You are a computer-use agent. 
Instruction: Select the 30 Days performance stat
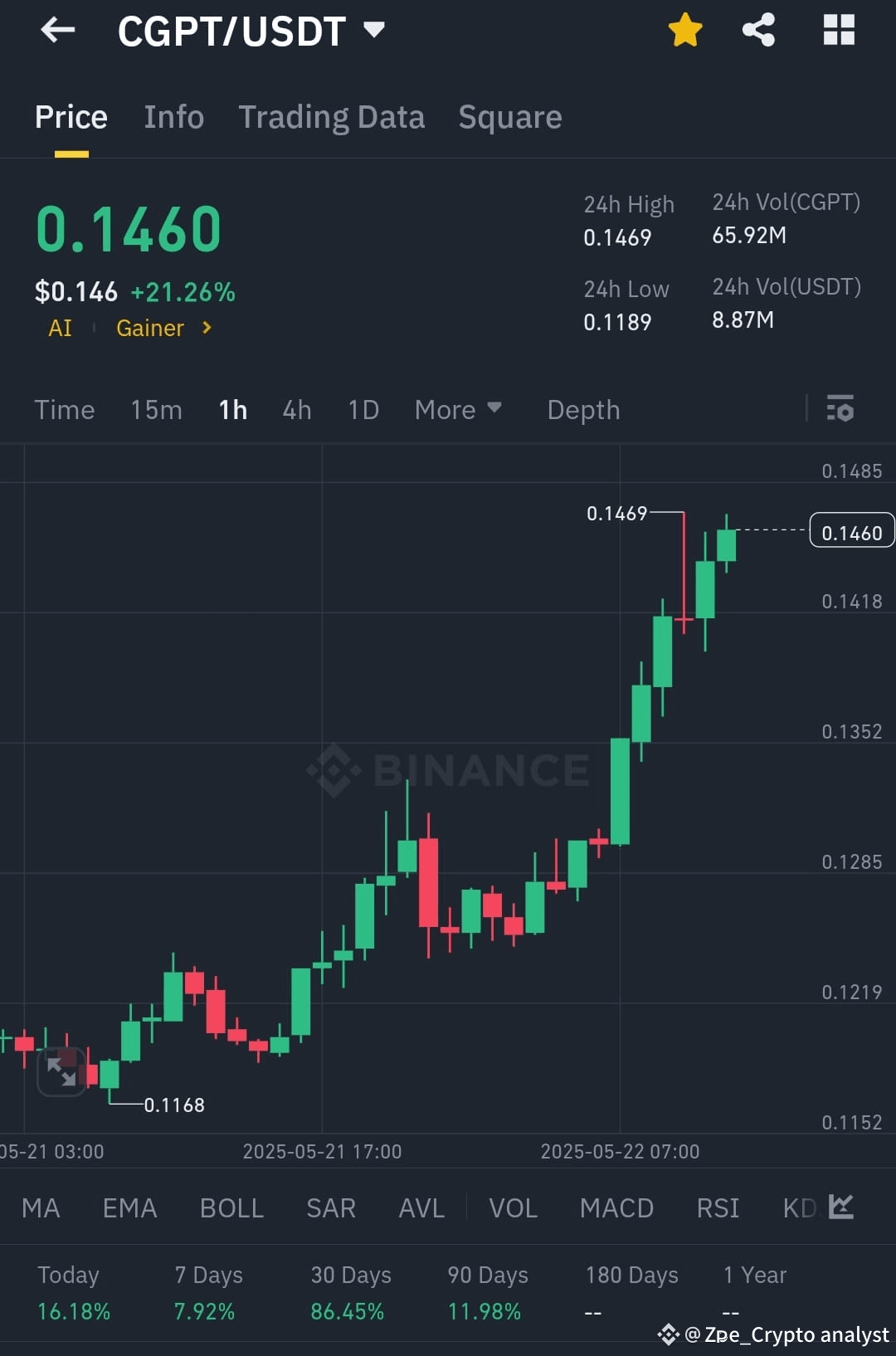[x=349, y=1292]
